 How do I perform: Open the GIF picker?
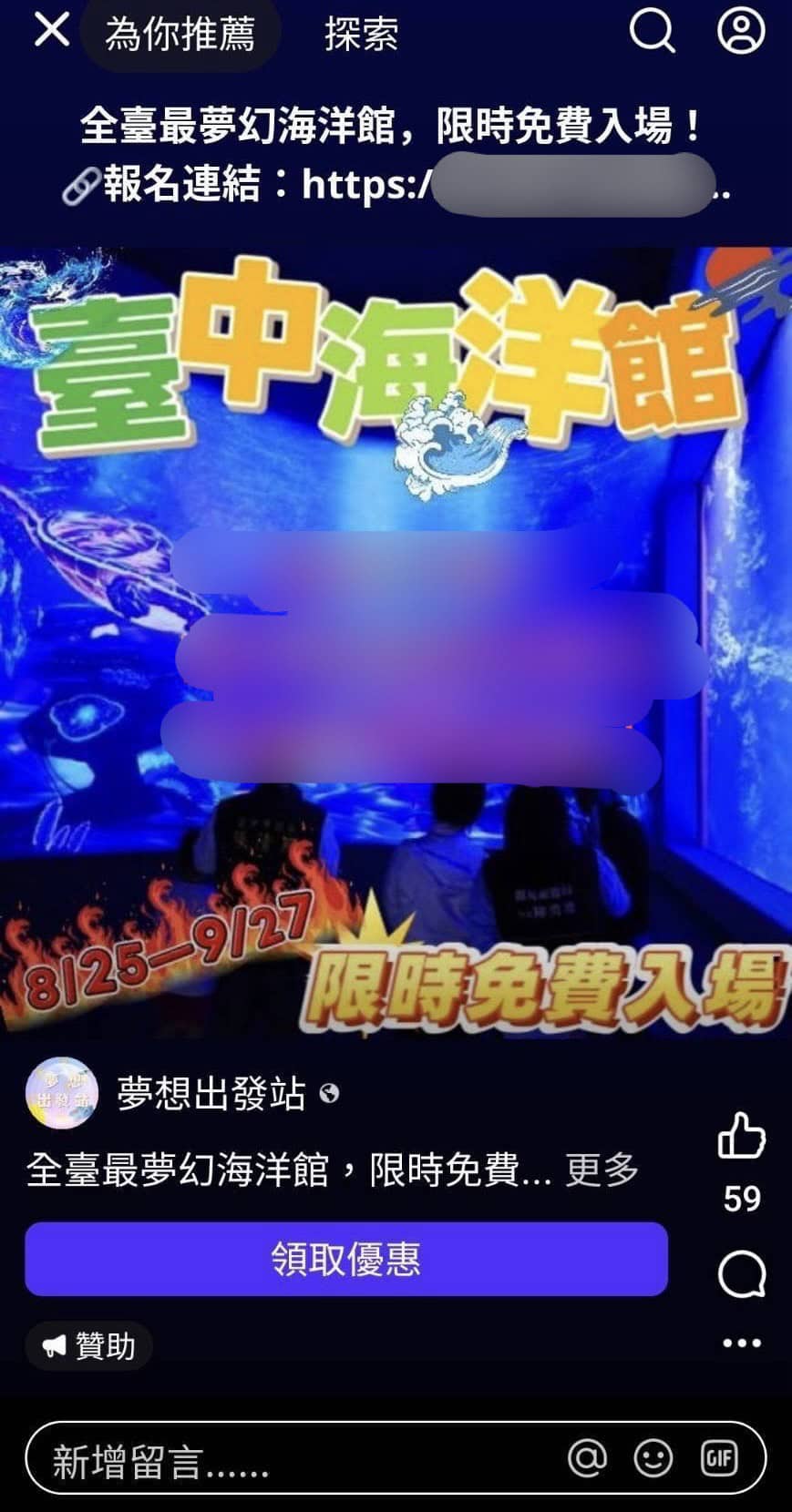pos(719,1458)
